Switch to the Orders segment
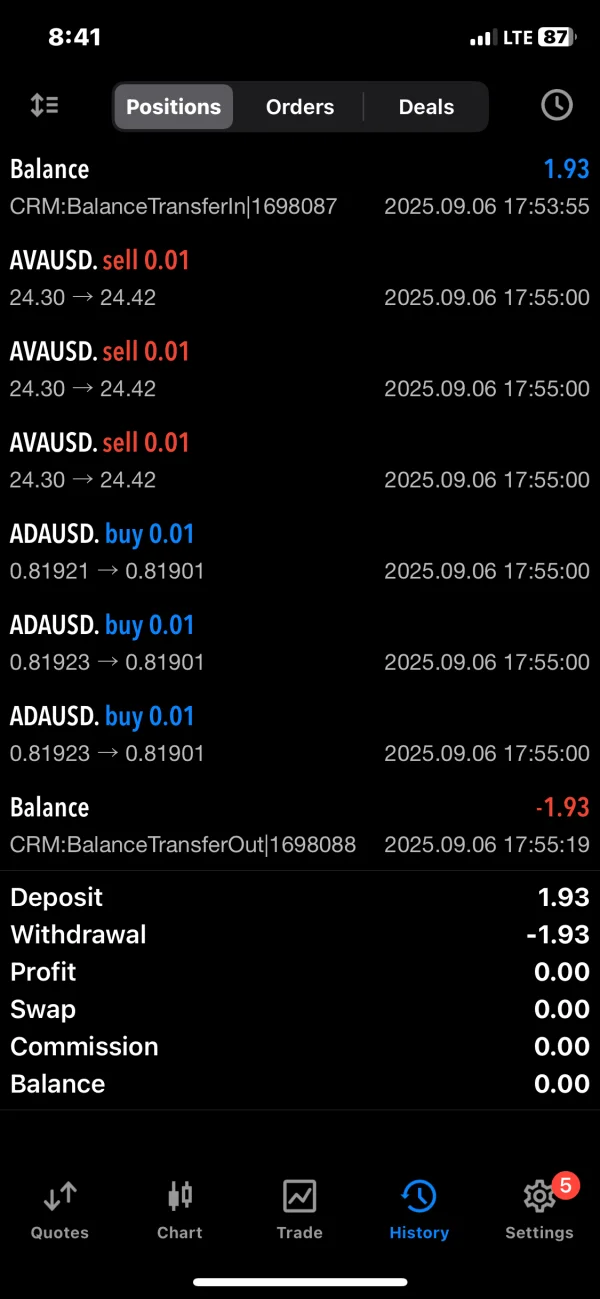Image resolution: width=600 pixels, height=1299 pixels. (x=299, y=107)
